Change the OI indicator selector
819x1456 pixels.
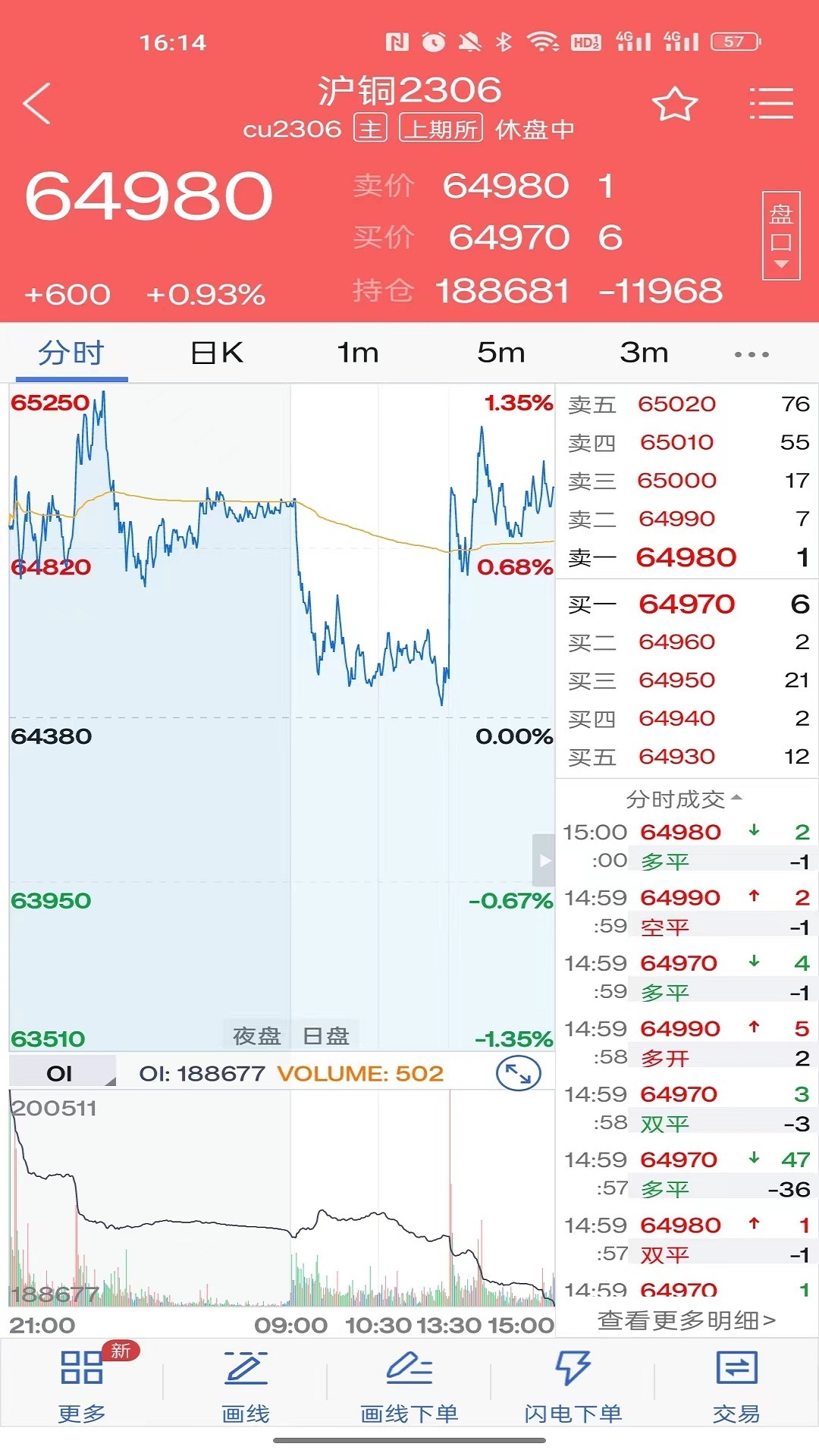tap(62, 1073)
